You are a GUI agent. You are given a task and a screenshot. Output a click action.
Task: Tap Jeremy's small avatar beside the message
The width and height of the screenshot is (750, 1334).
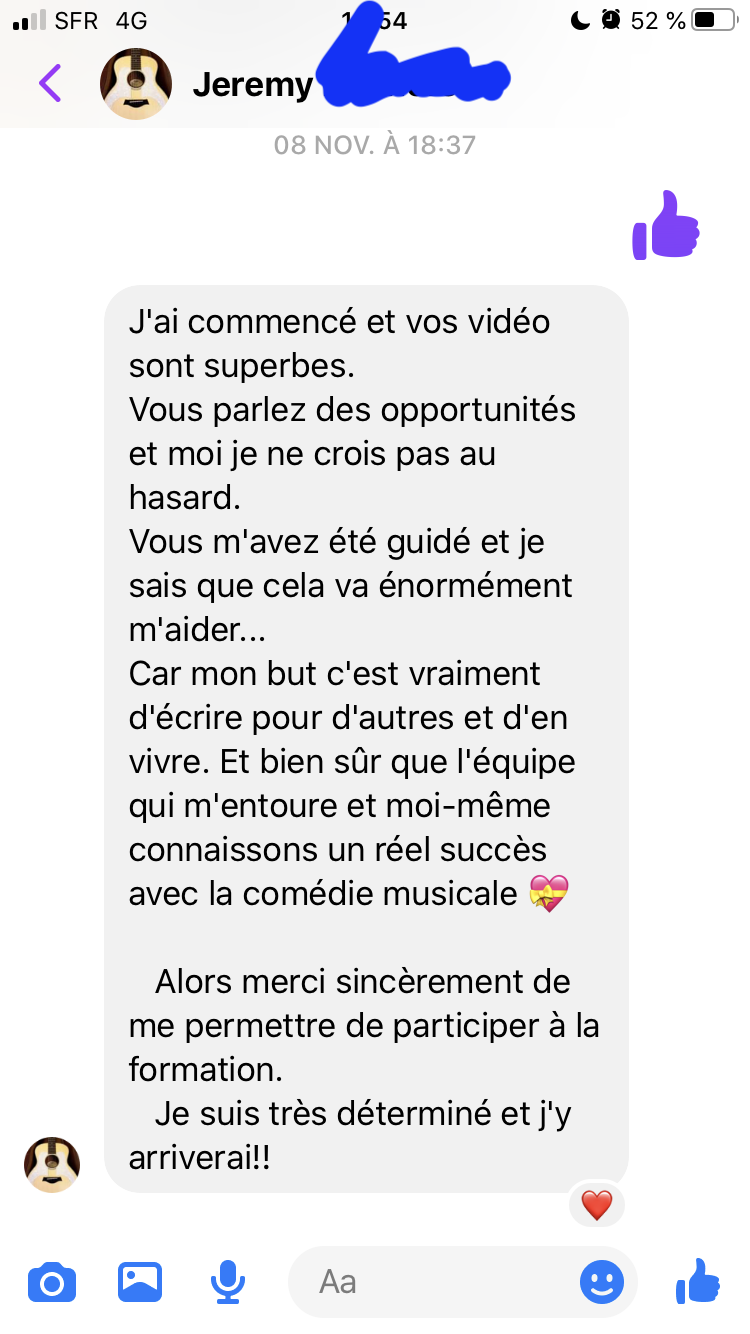(52, 1164)
